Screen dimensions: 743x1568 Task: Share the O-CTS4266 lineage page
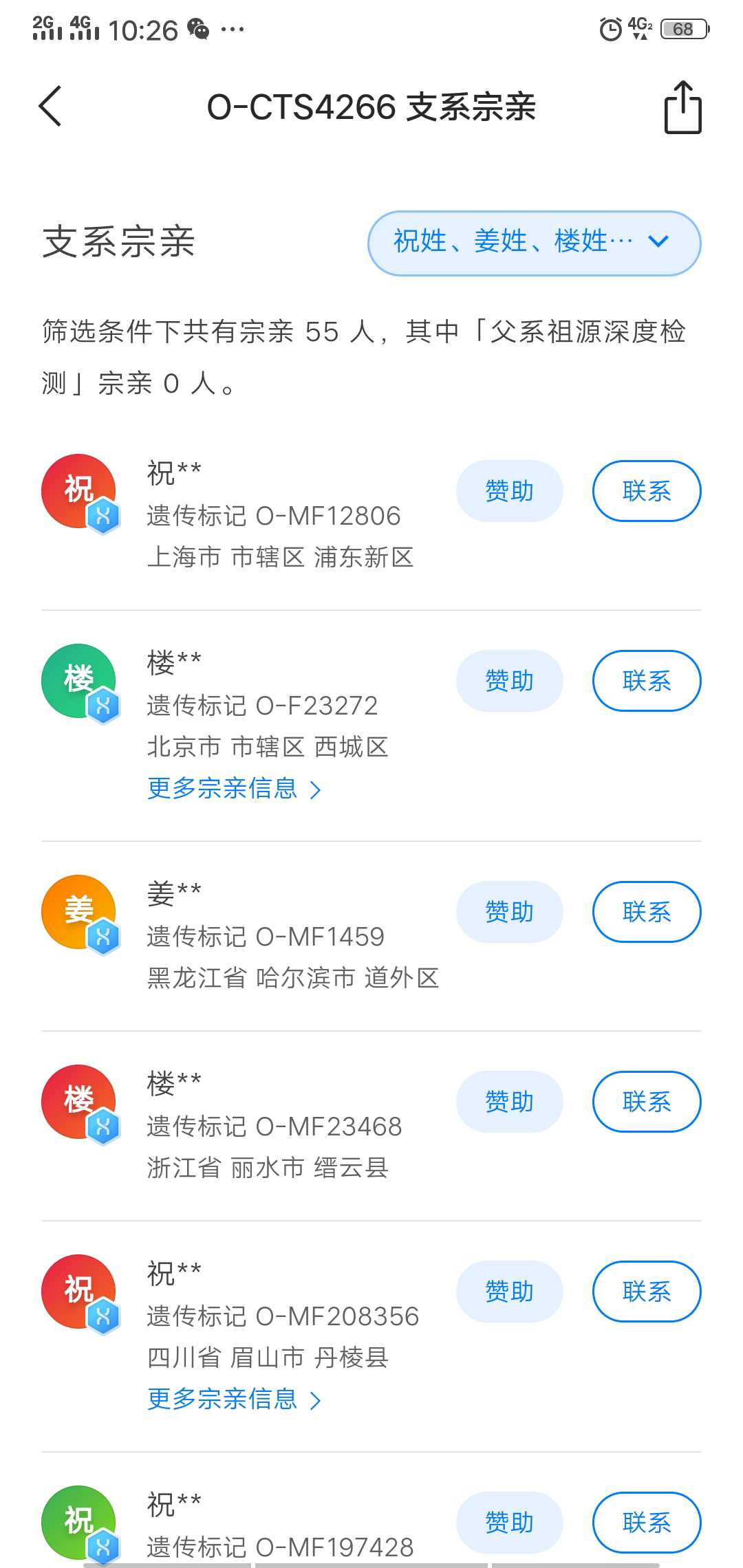pos(682,107)
